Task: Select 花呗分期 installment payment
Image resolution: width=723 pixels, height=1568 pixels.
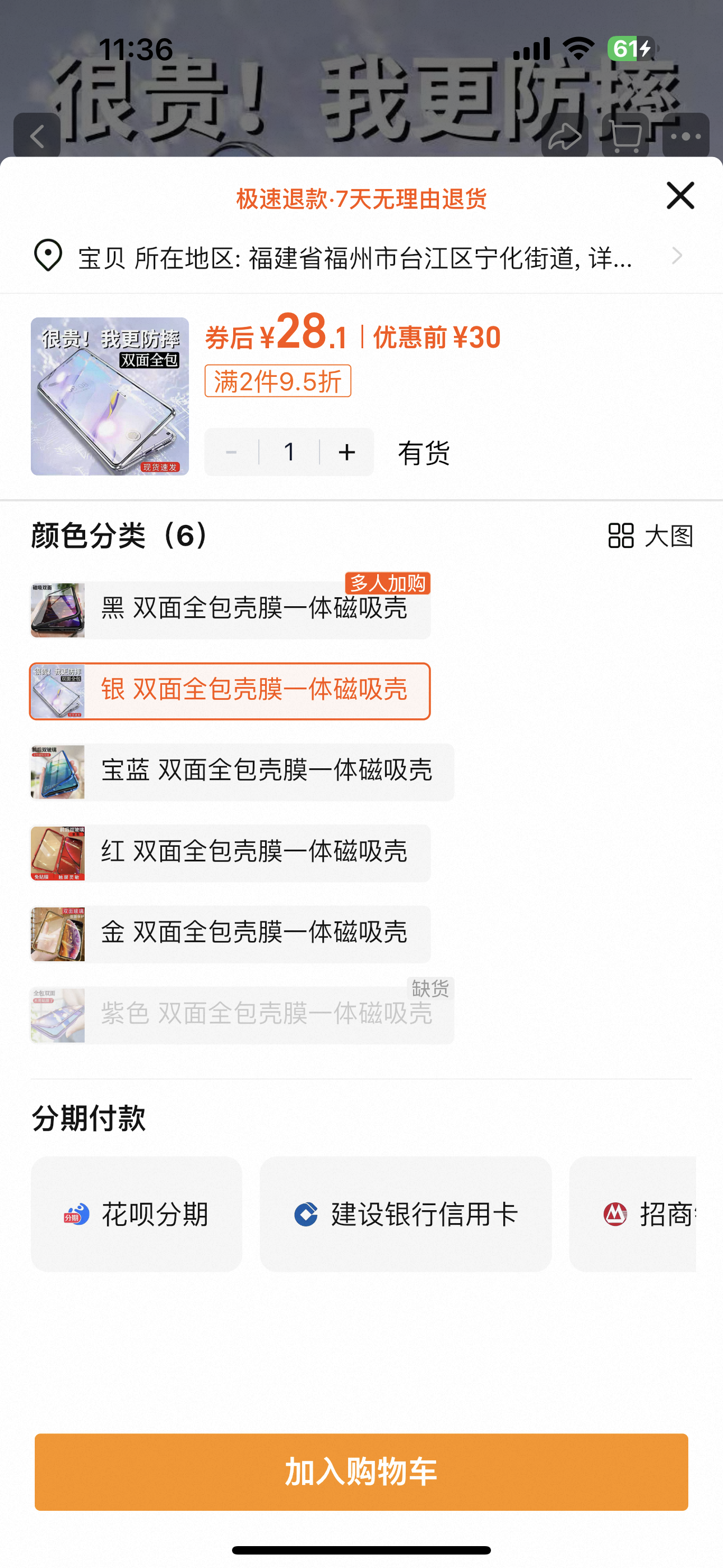Action: 136,1214
